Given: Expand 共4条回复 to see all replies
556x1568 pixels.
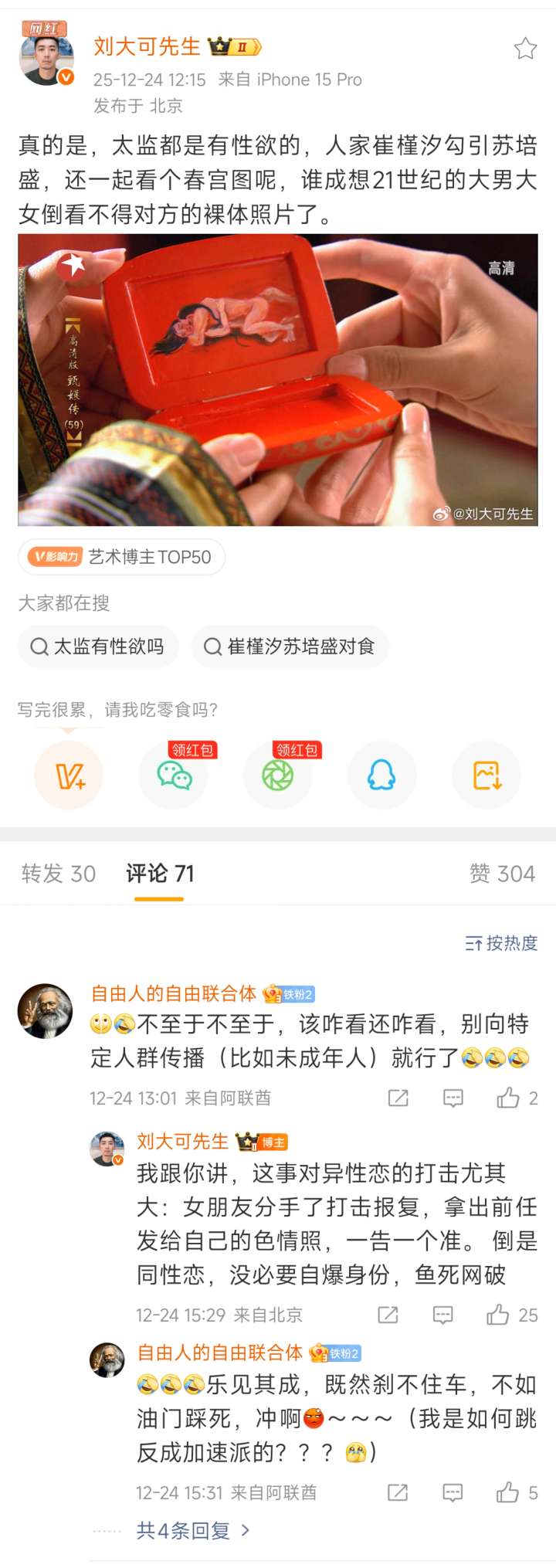Looking at the screenshot, I should [192, 1530].
